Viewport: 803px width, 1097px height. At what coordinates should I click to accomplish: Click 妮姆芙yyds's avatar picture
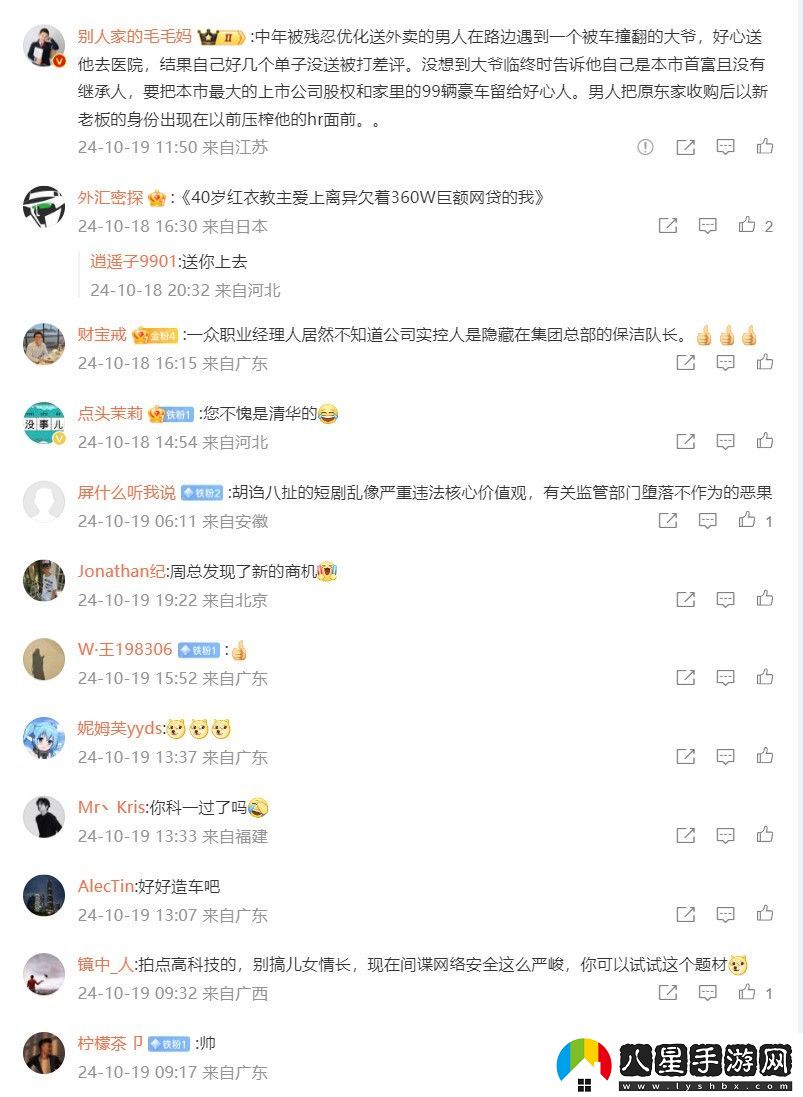click(x=44, y=738)
